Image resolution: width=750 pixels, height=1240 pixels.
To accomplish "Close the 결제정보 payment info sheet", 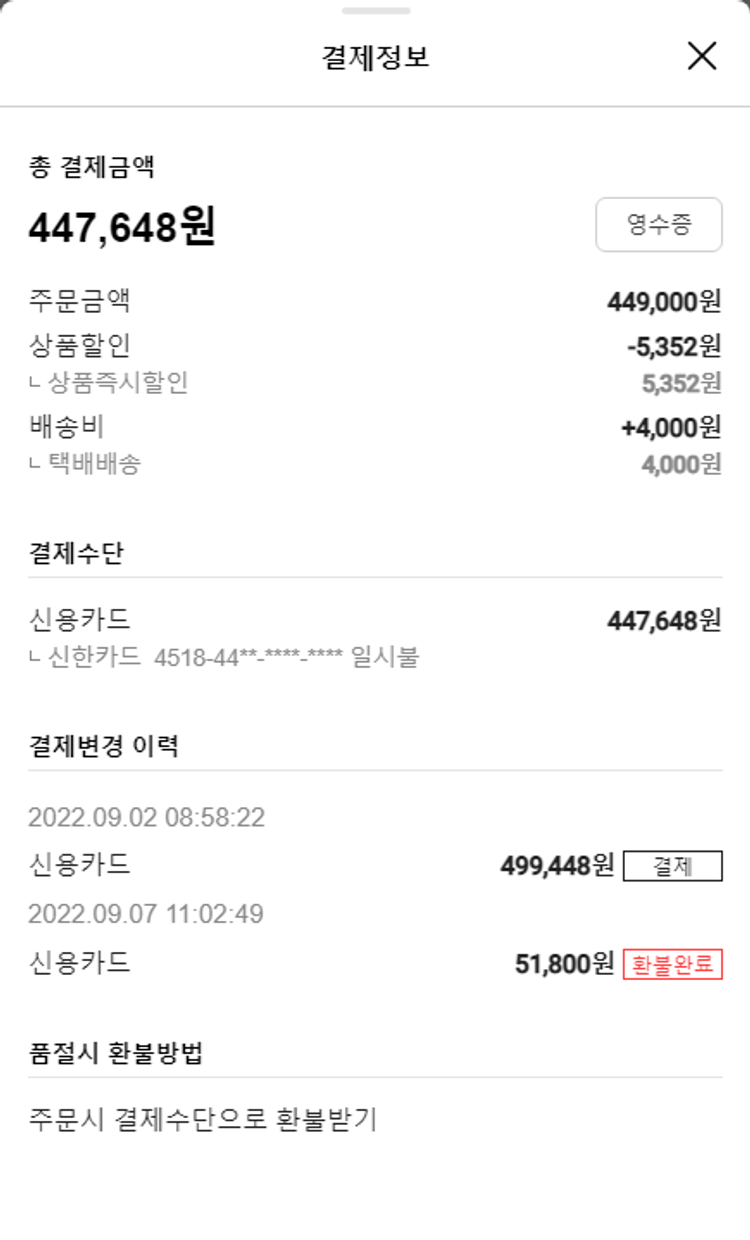I will pos(702,56).
